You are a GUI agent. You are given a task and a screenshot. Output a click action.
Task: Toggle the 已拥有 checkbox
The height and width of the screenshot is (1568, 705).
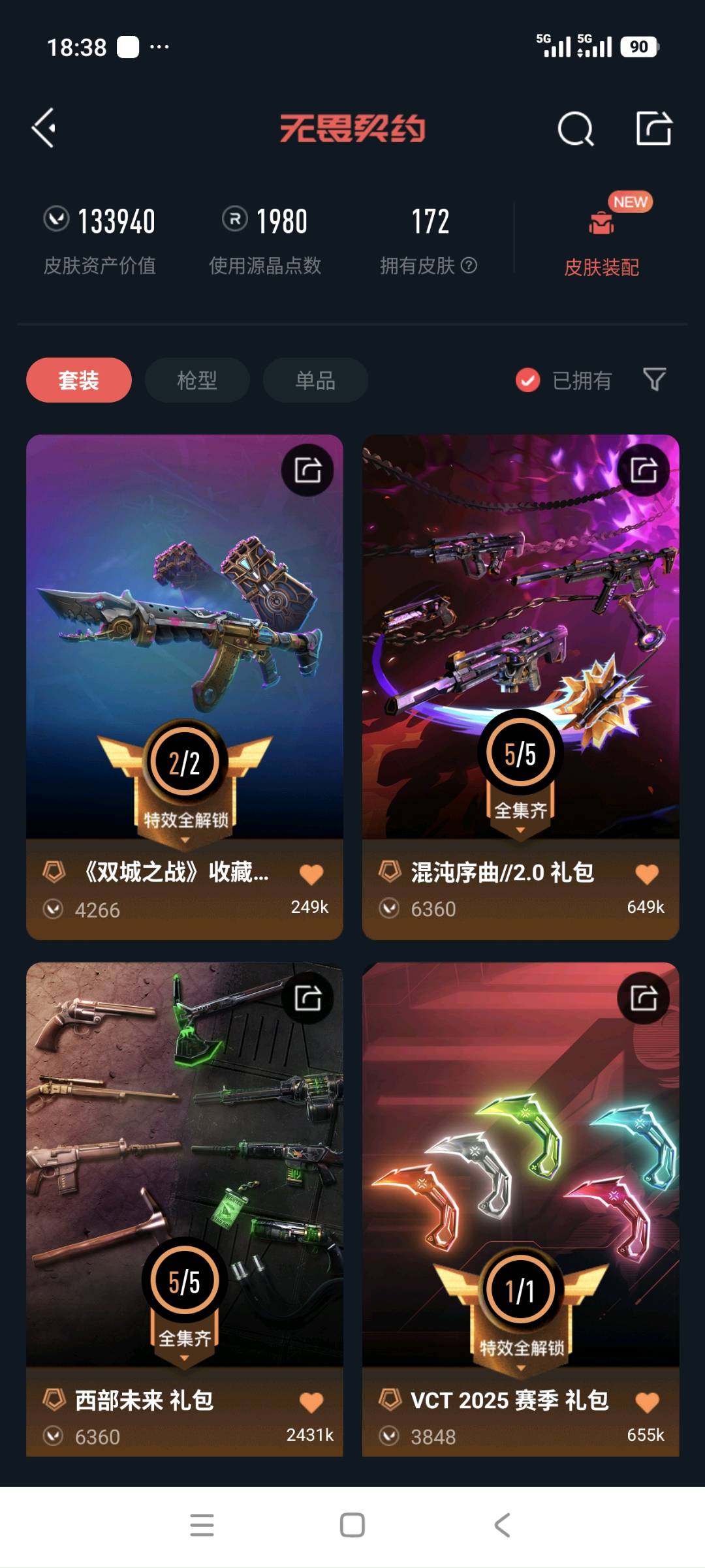[x=527, y=380]
